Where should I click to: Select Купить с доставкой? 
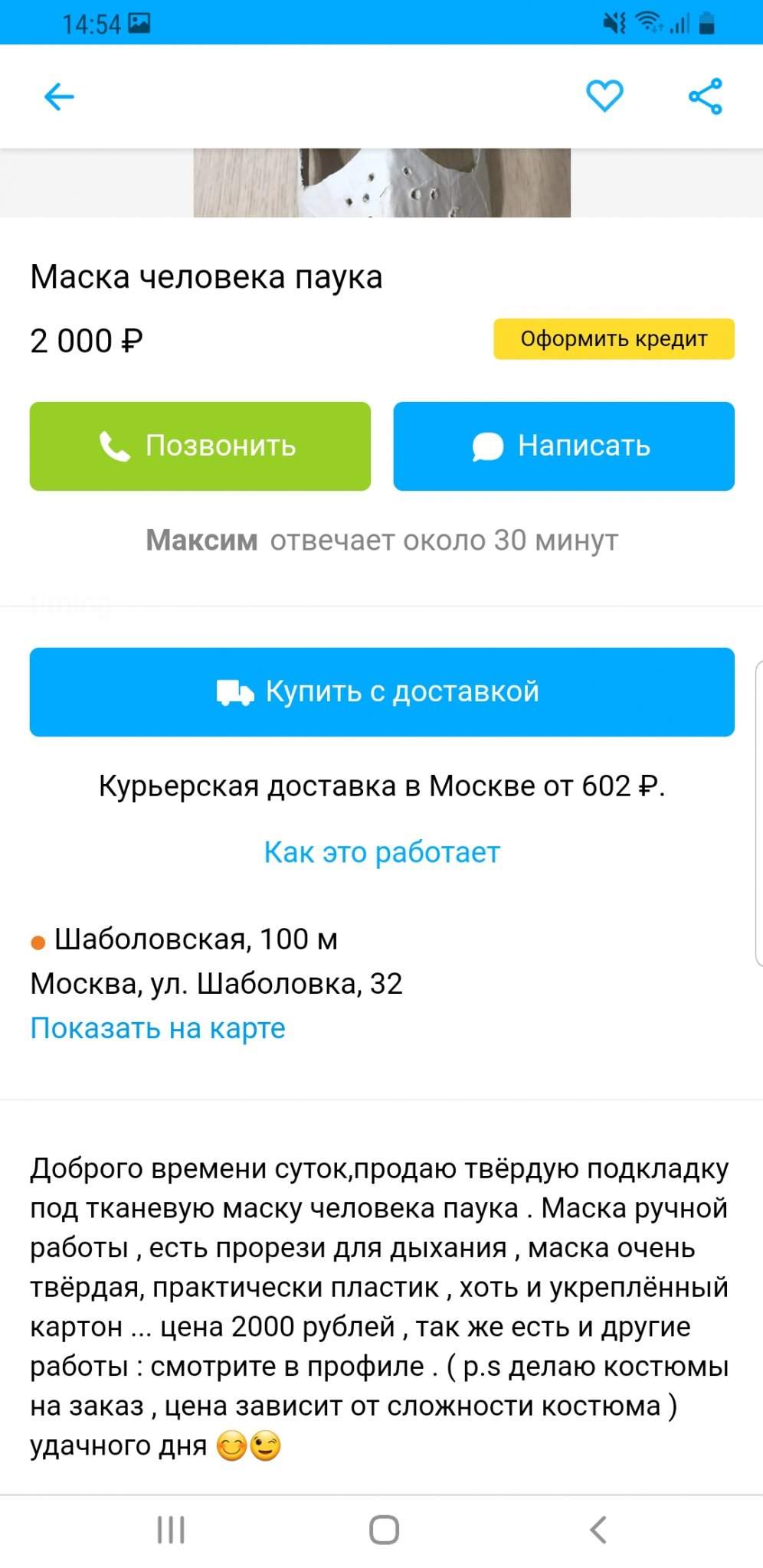point(381,691)
